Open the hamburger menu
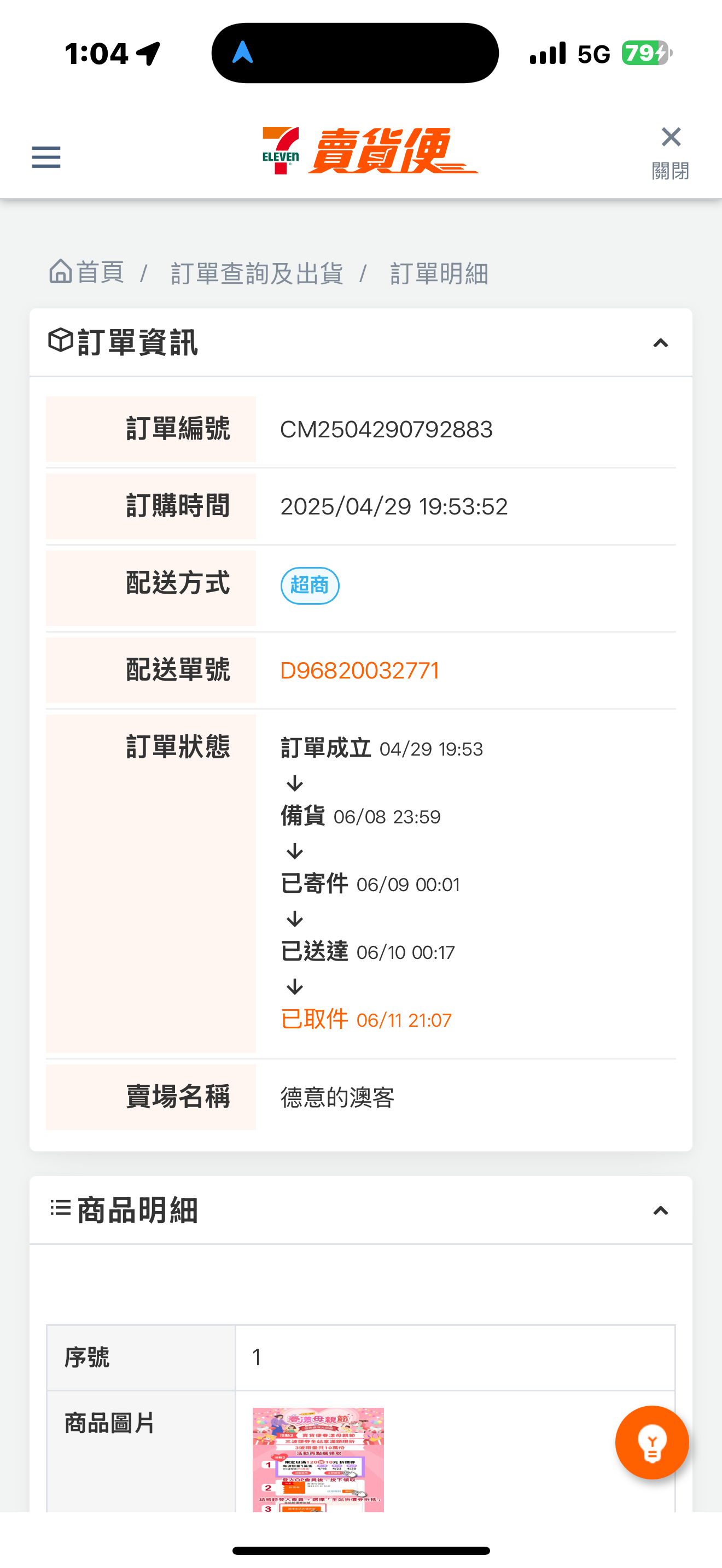 coord(45,157)
